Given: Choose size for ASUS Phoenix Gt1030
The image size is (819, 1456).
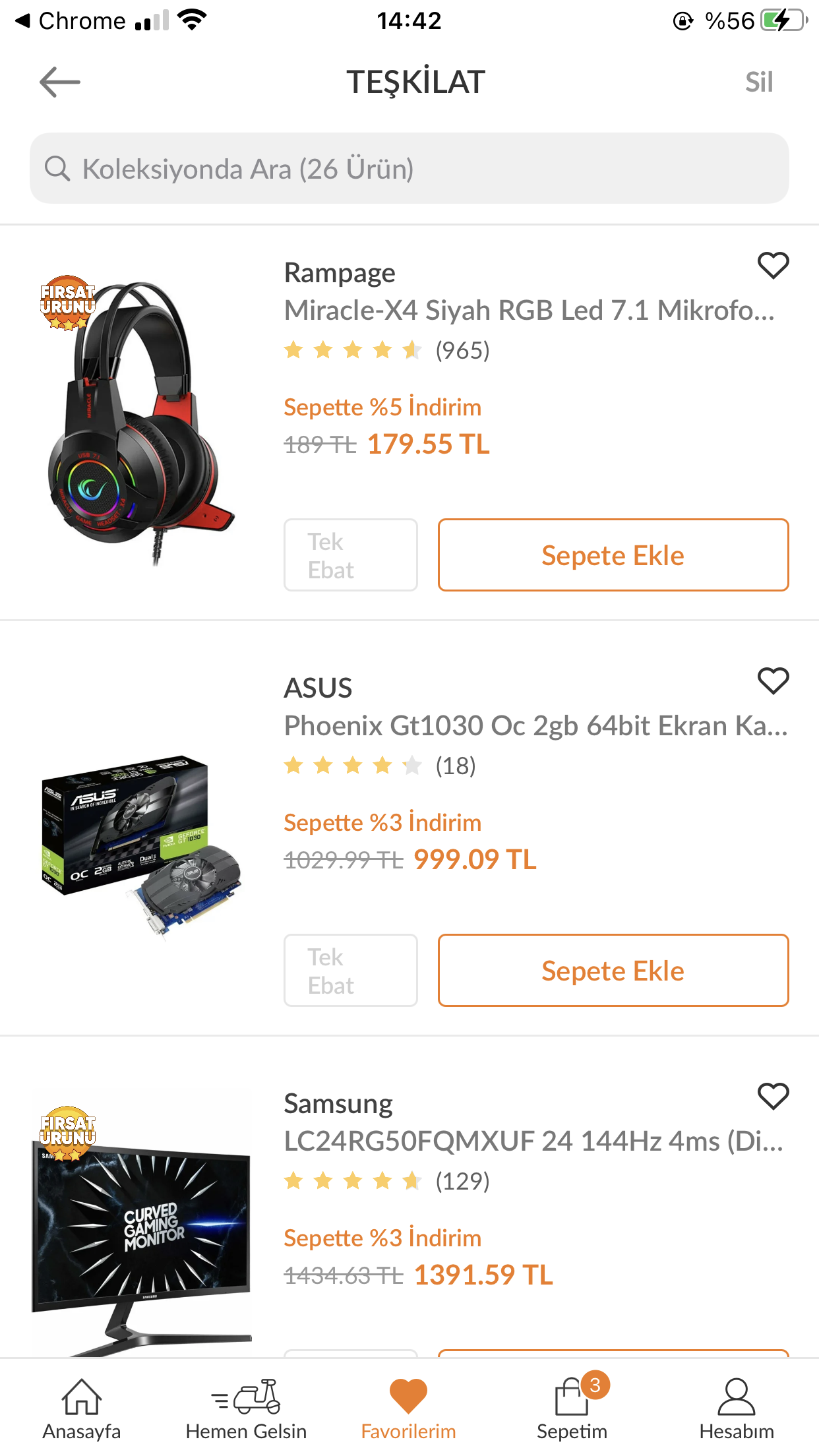Looking at the screenshot, I should (350, 971).
